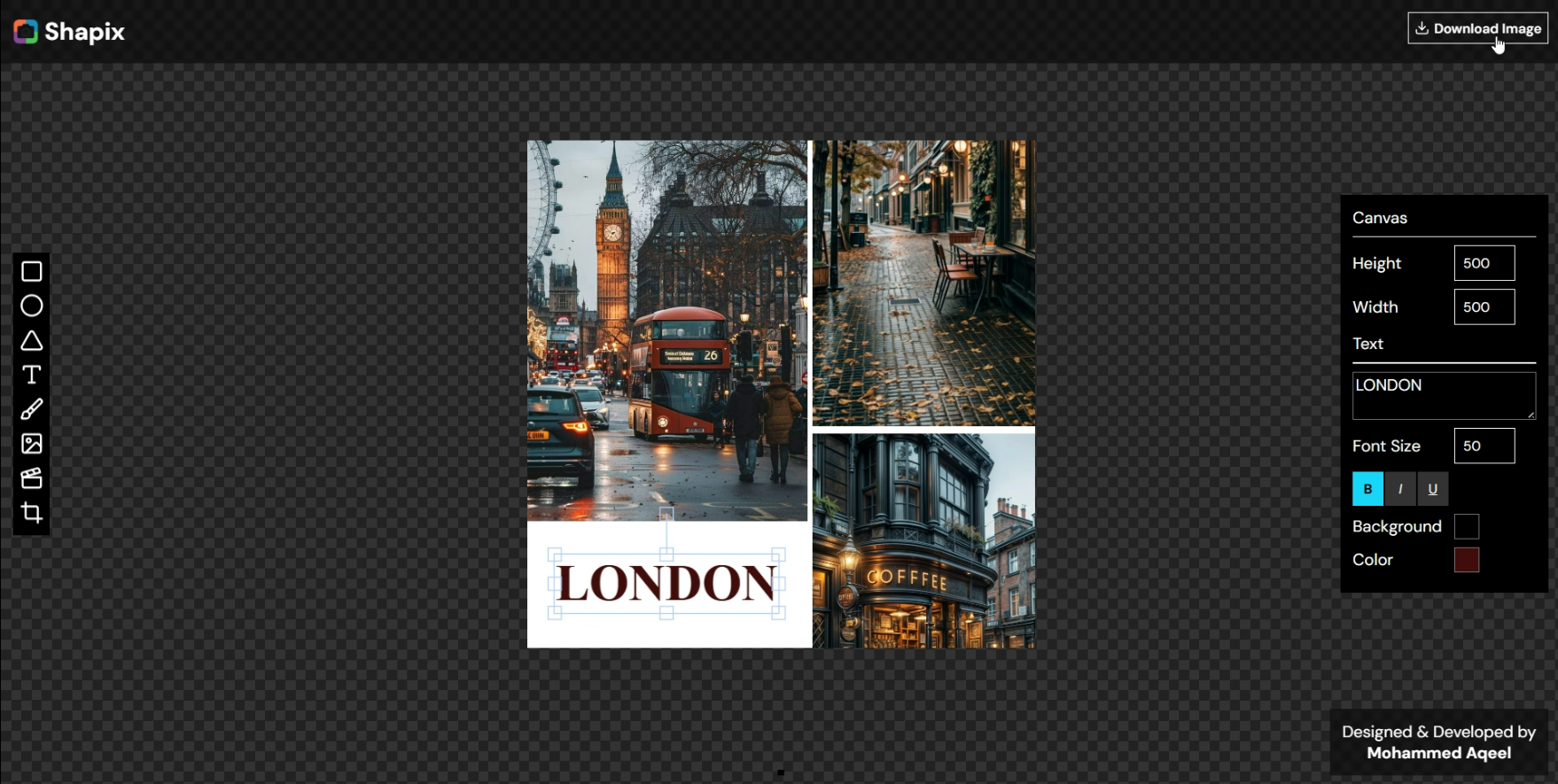Choose the paintbrush drawing tool

point(32,409)
